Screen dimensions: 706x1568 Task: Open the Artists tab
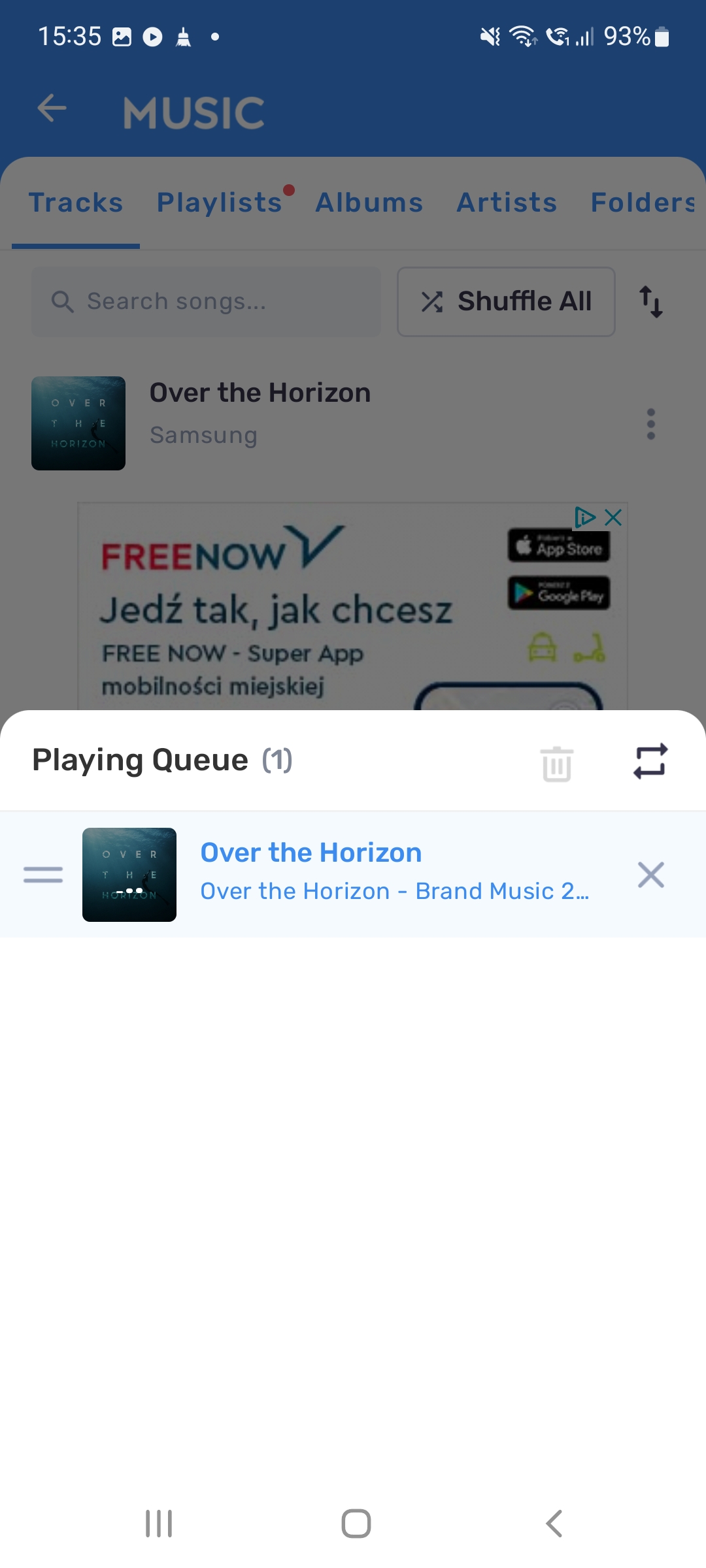[x=507, y=203]
